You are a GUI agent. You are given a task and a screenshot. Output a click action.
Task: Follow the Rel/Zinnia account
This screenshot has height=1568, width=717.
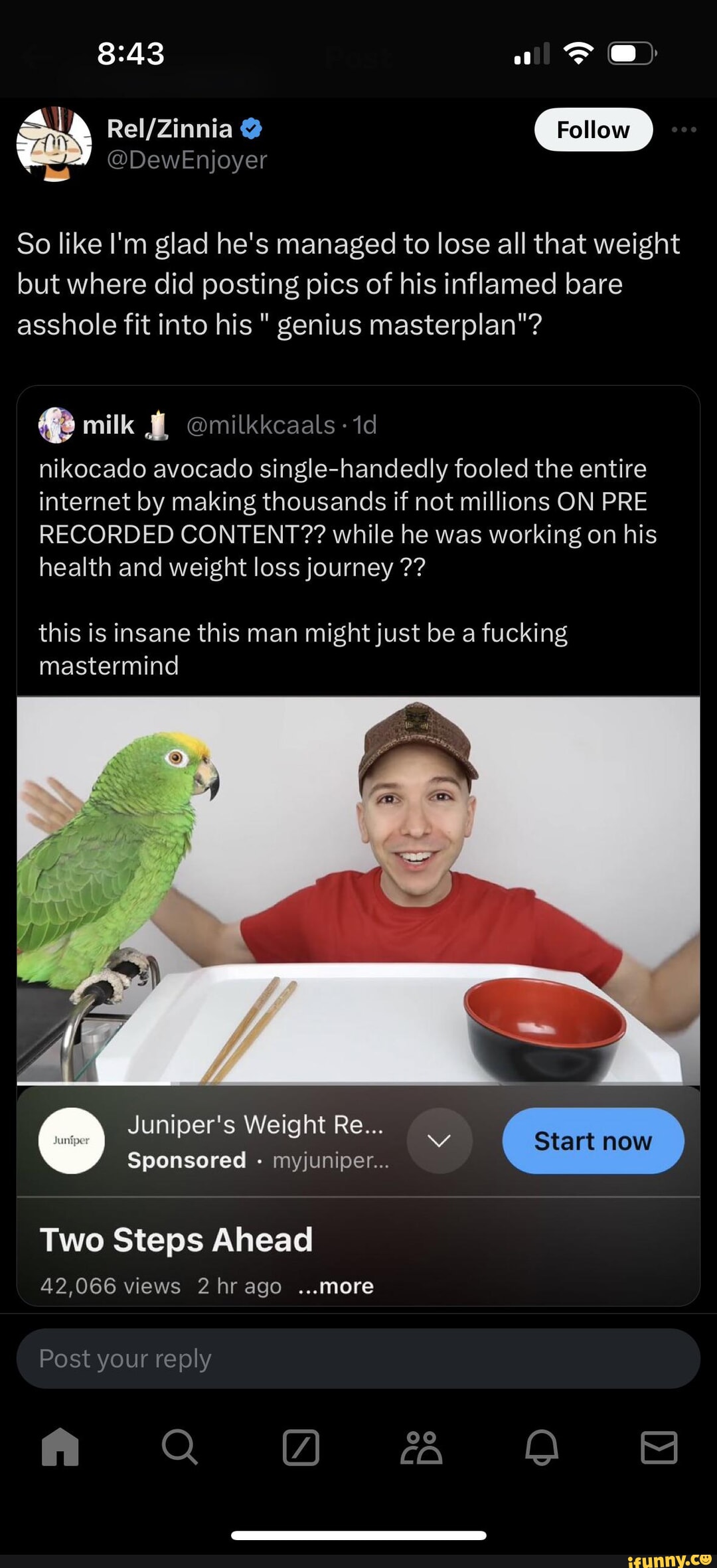pyautogui.click(x=593, y=130)
